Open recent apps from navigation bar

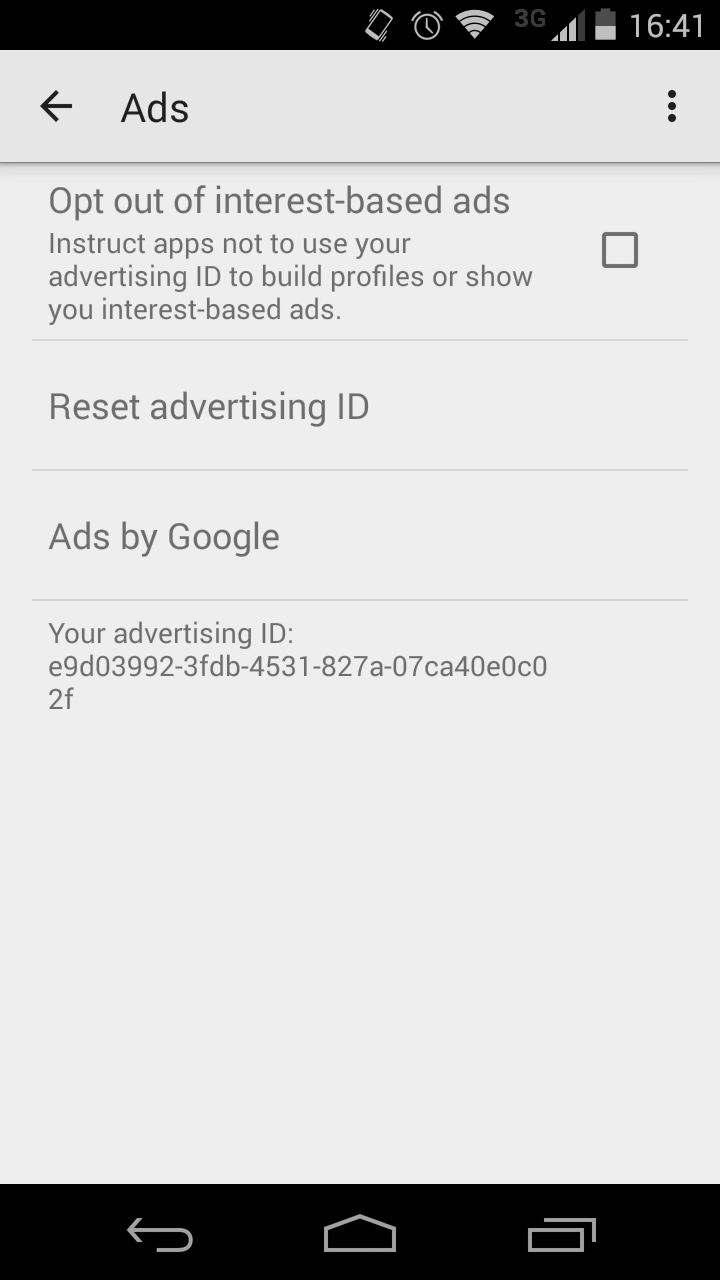561,1234
